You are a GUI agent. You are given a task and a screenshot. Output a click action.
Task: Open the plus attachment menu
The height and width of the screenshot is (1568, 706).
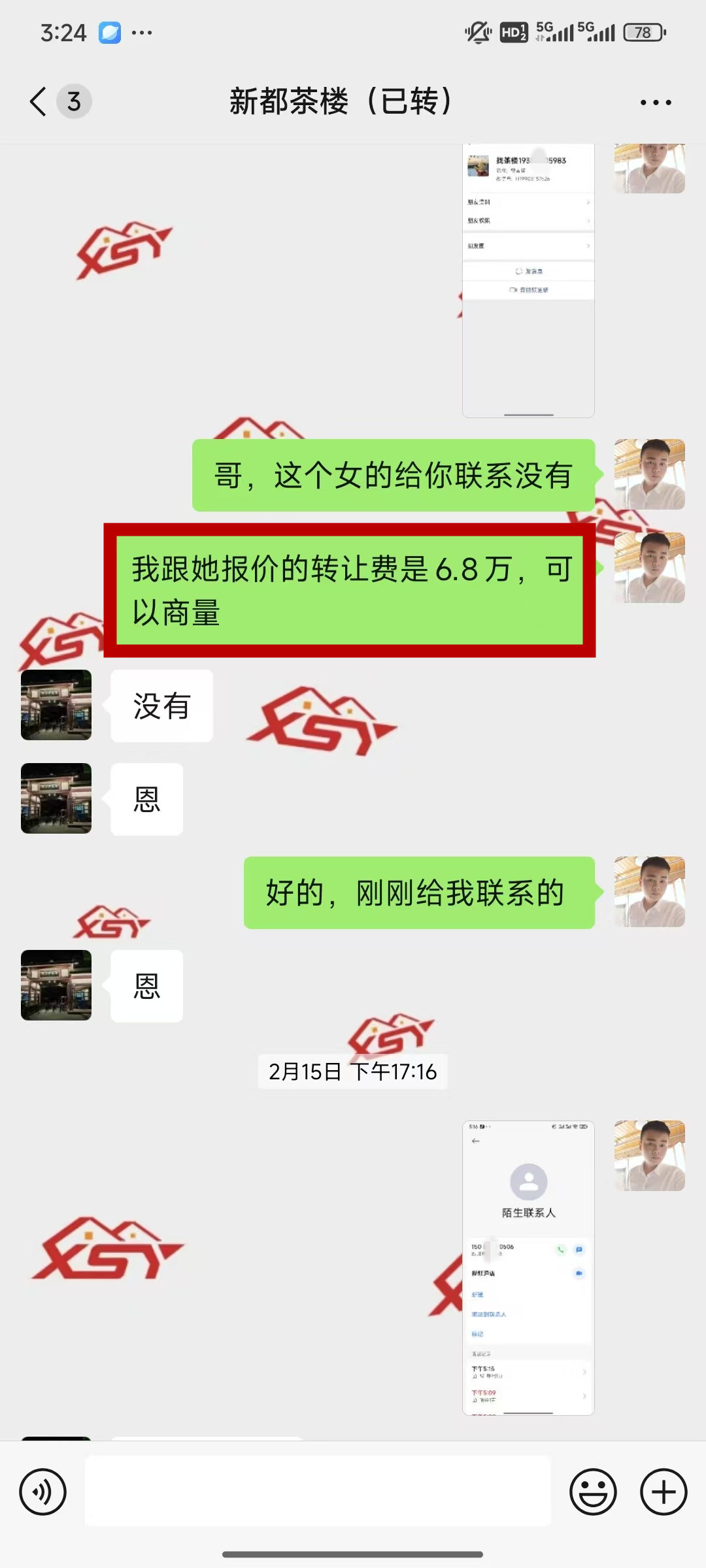[664, 1492]
